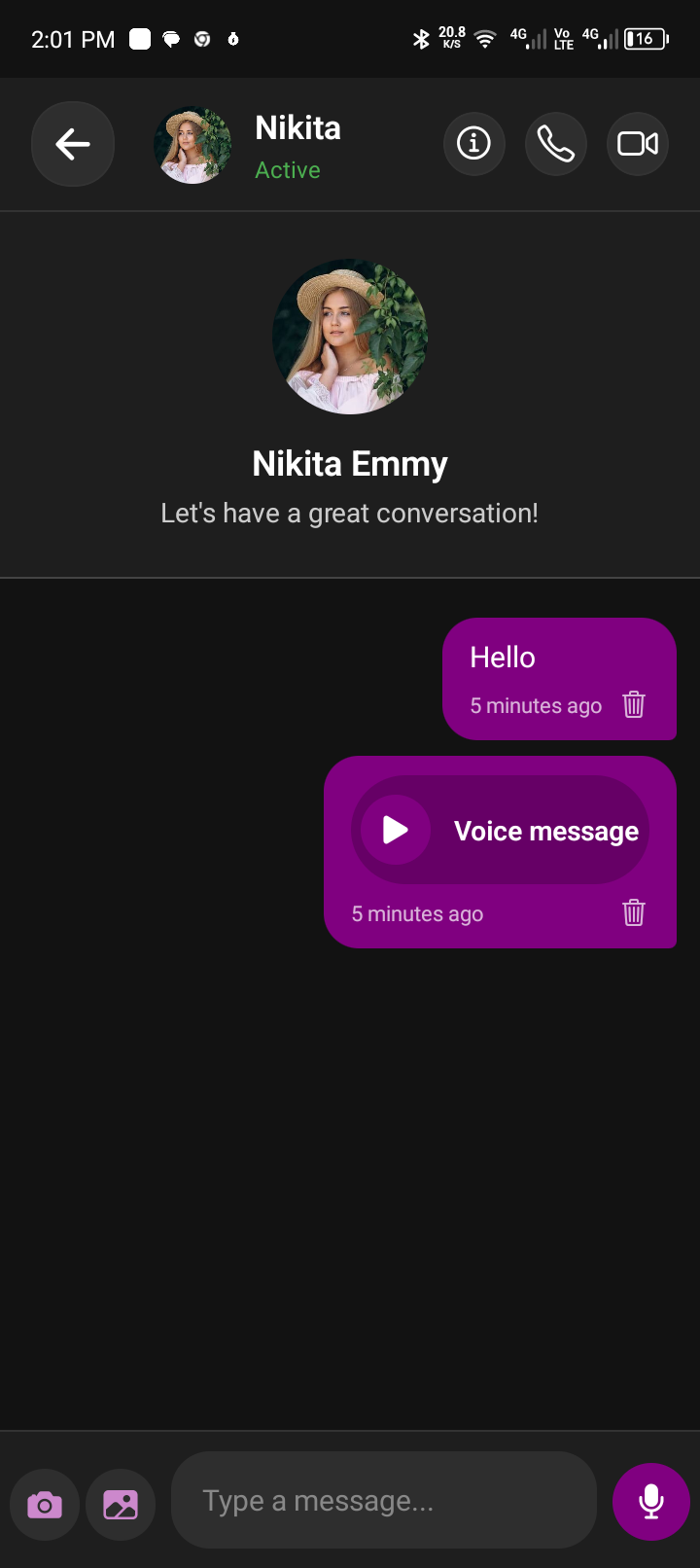The width and height of the screenshot is (700, 1568).
Task: Play the voice message
Action: click(x=395, y=830)
